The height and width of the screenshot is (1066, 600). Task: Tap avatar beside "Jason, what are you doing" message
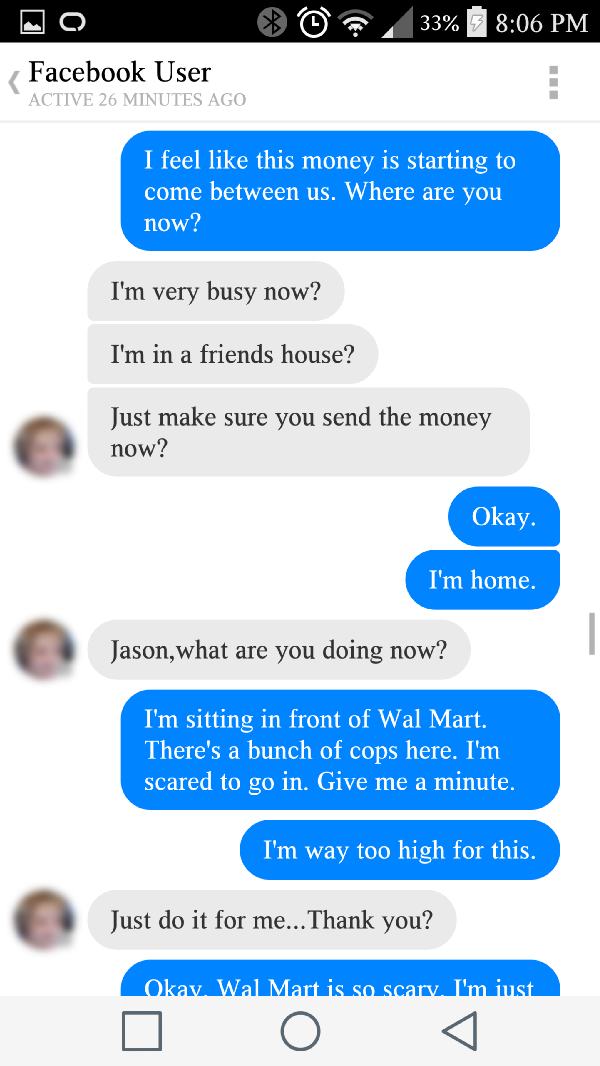pyautogui.click(x=46, y=649)
